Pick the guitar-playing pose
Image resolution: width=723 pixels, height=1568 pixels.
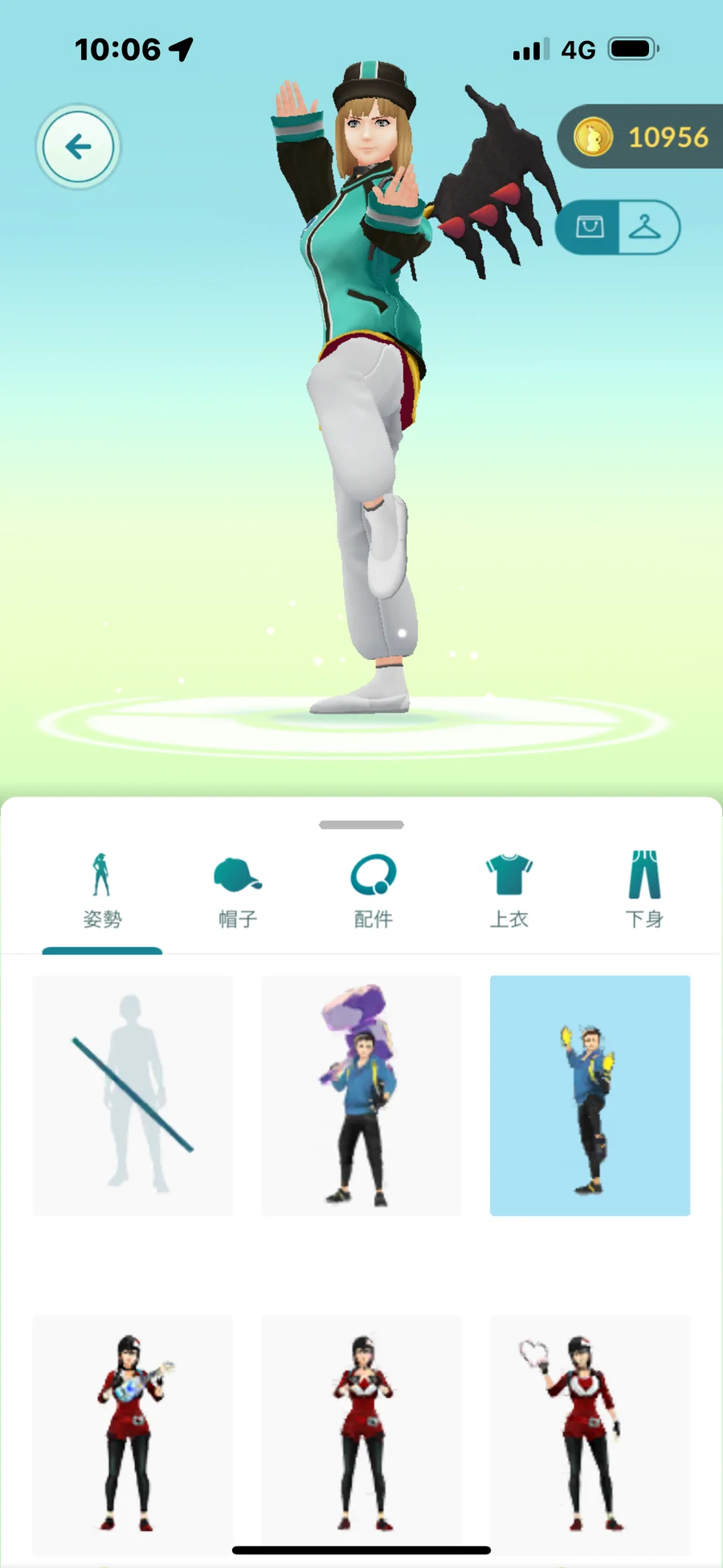click(x=133, y=1433)
